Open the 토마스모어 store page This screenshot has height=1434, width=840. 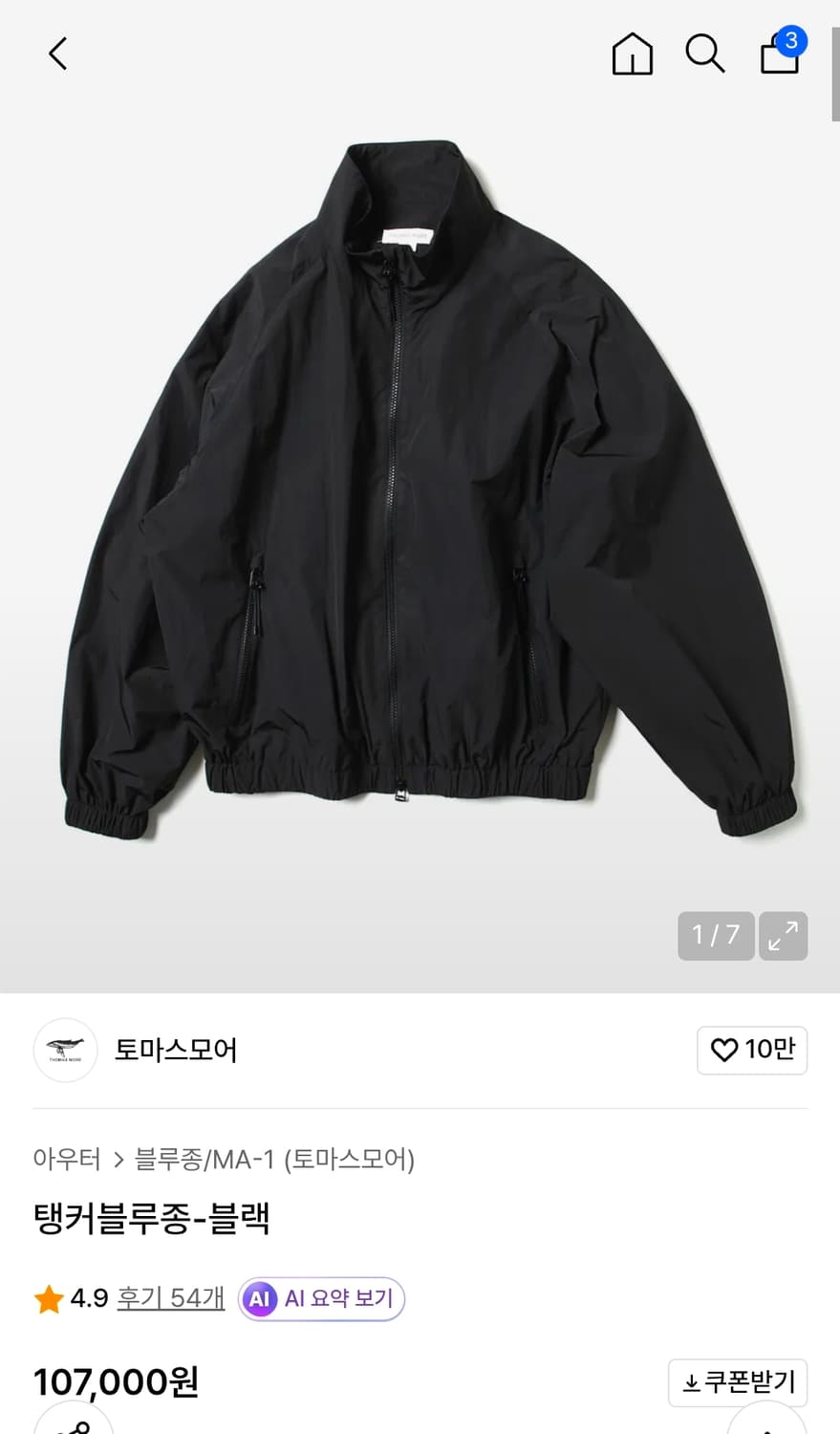click(x=175, y=1050)
